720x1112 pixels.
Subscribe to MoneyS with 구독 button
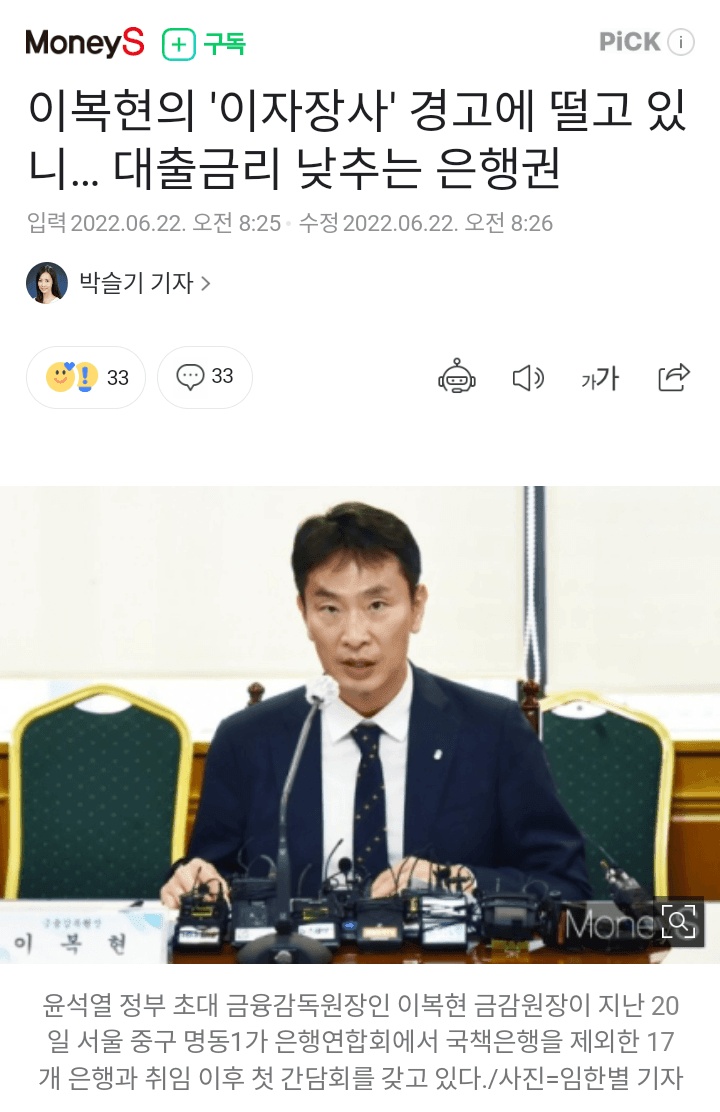[204, 44]
